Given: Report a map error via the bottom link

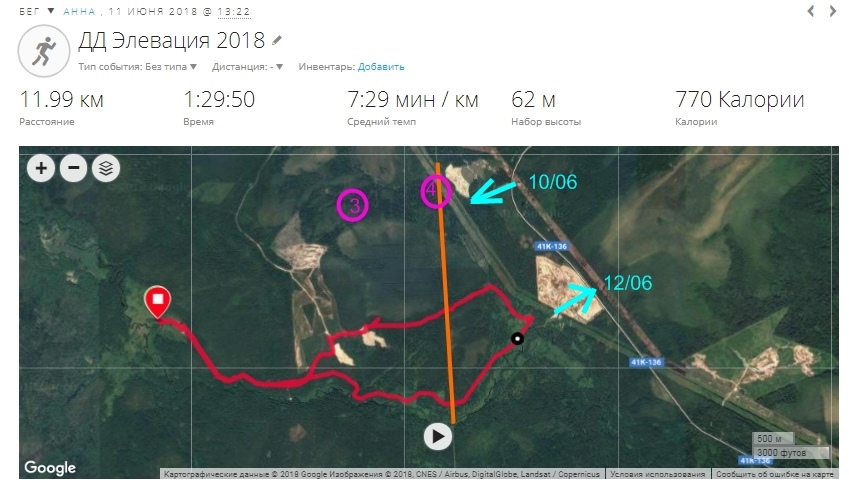Looking at the screenshot, I should [x=776, y=475].
